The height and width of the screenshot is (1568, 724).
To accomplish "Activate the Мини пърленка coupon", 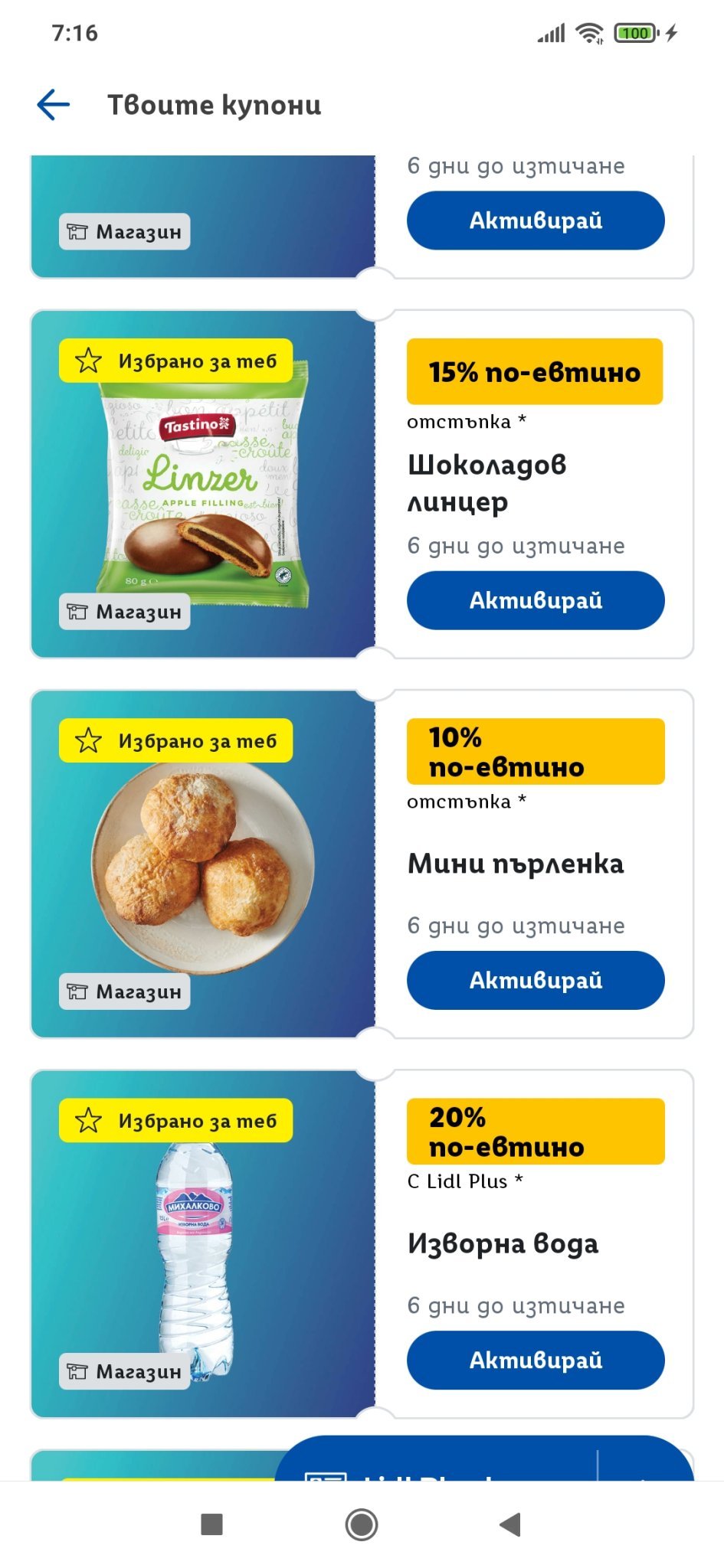I will [535, 980].
